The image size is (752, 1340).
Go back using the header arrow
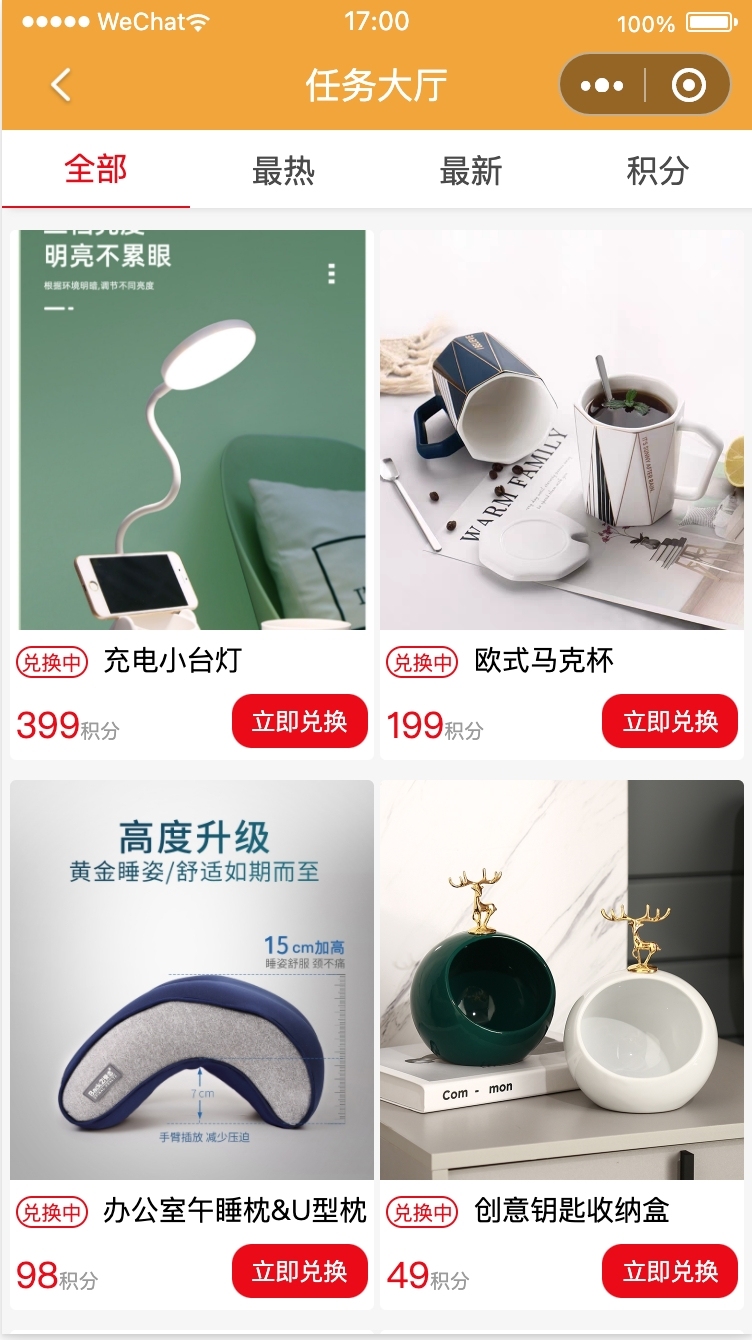pos(60,86)
